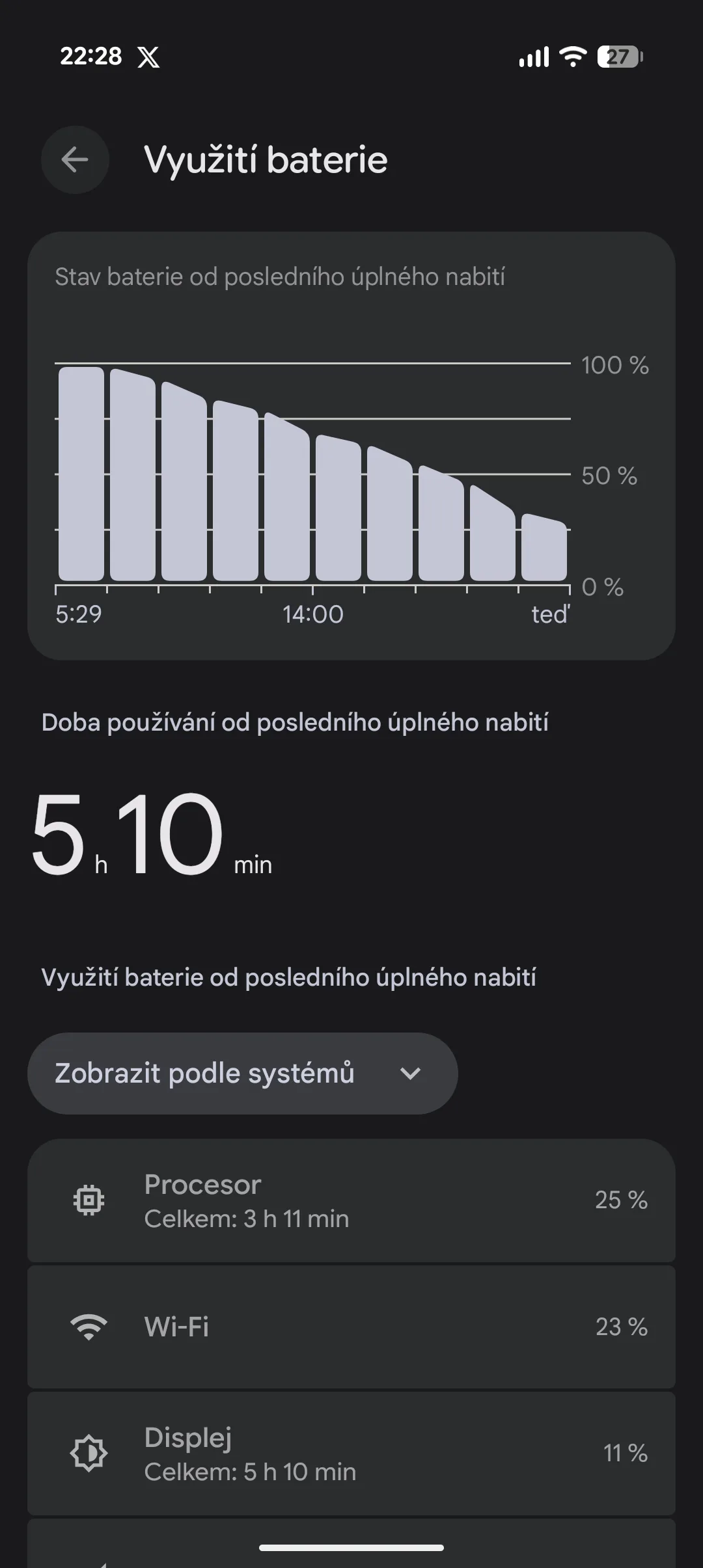Open the Procesor usage row

(351, 1200)
